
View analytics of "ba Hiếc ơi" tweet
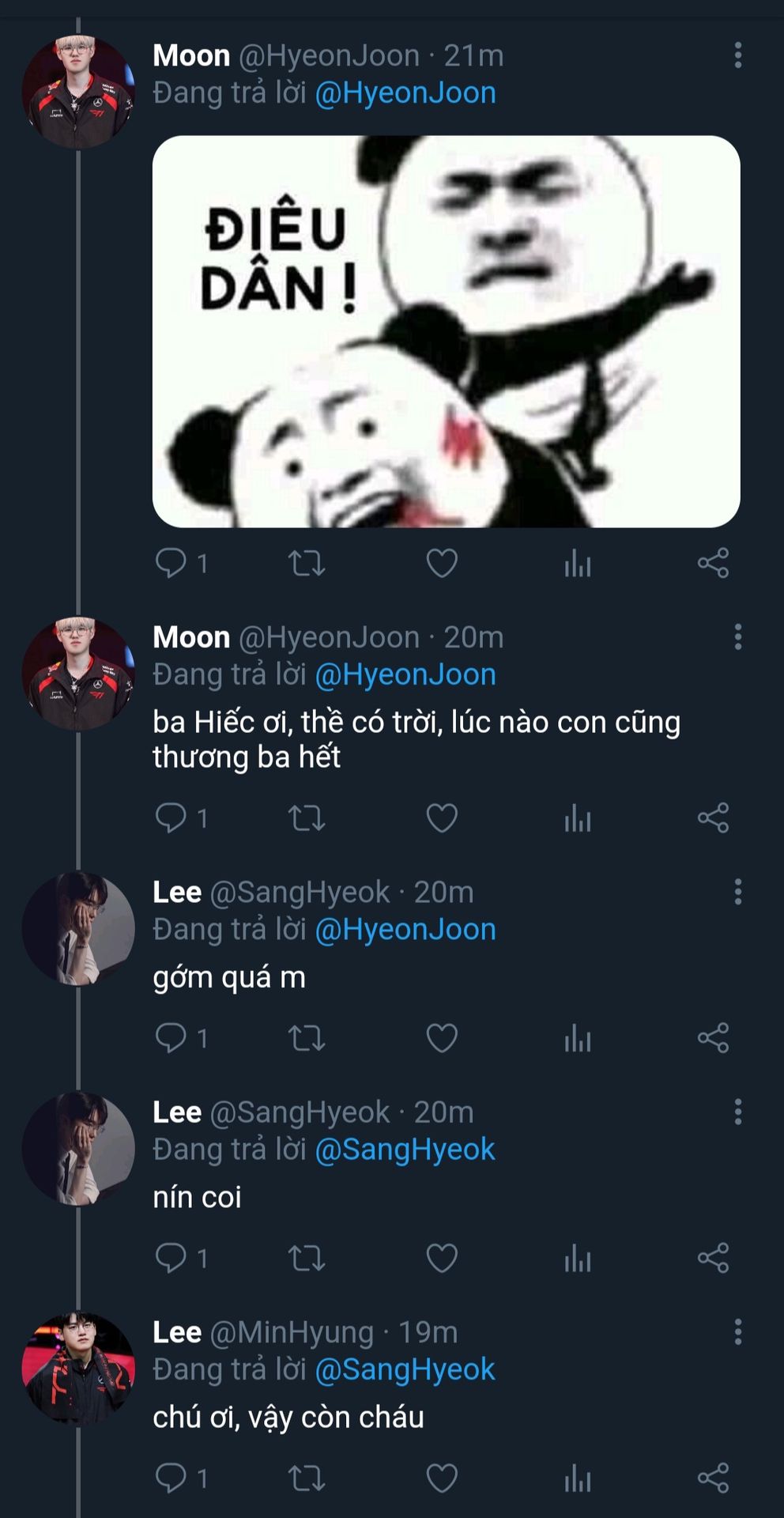coord(578,818)
